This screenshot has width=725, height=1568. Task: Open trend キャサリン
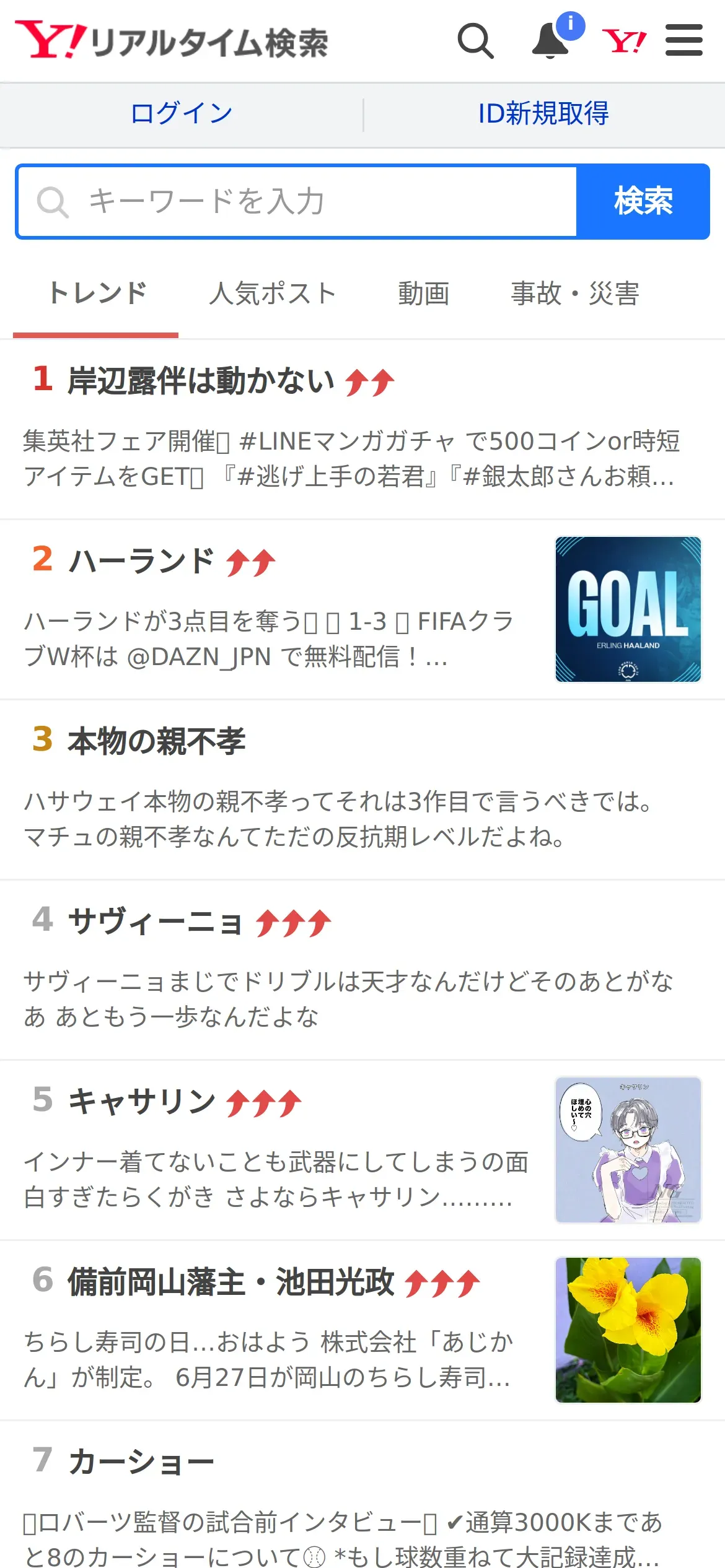pos(362,1150)
